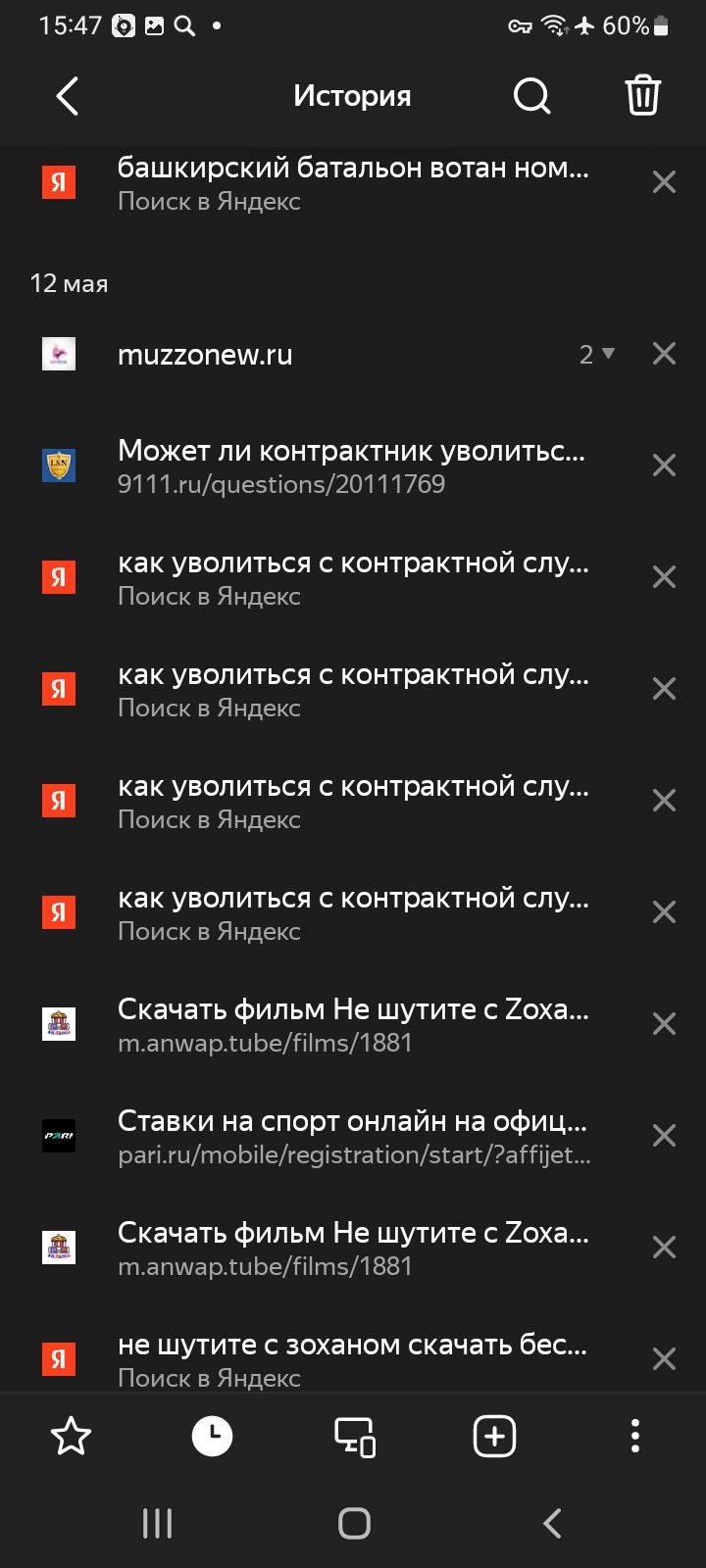The height and width of the screenshot is (1568, 706).
Task: Switch to the bookmarks star tab
Action: pos(71,1437)
